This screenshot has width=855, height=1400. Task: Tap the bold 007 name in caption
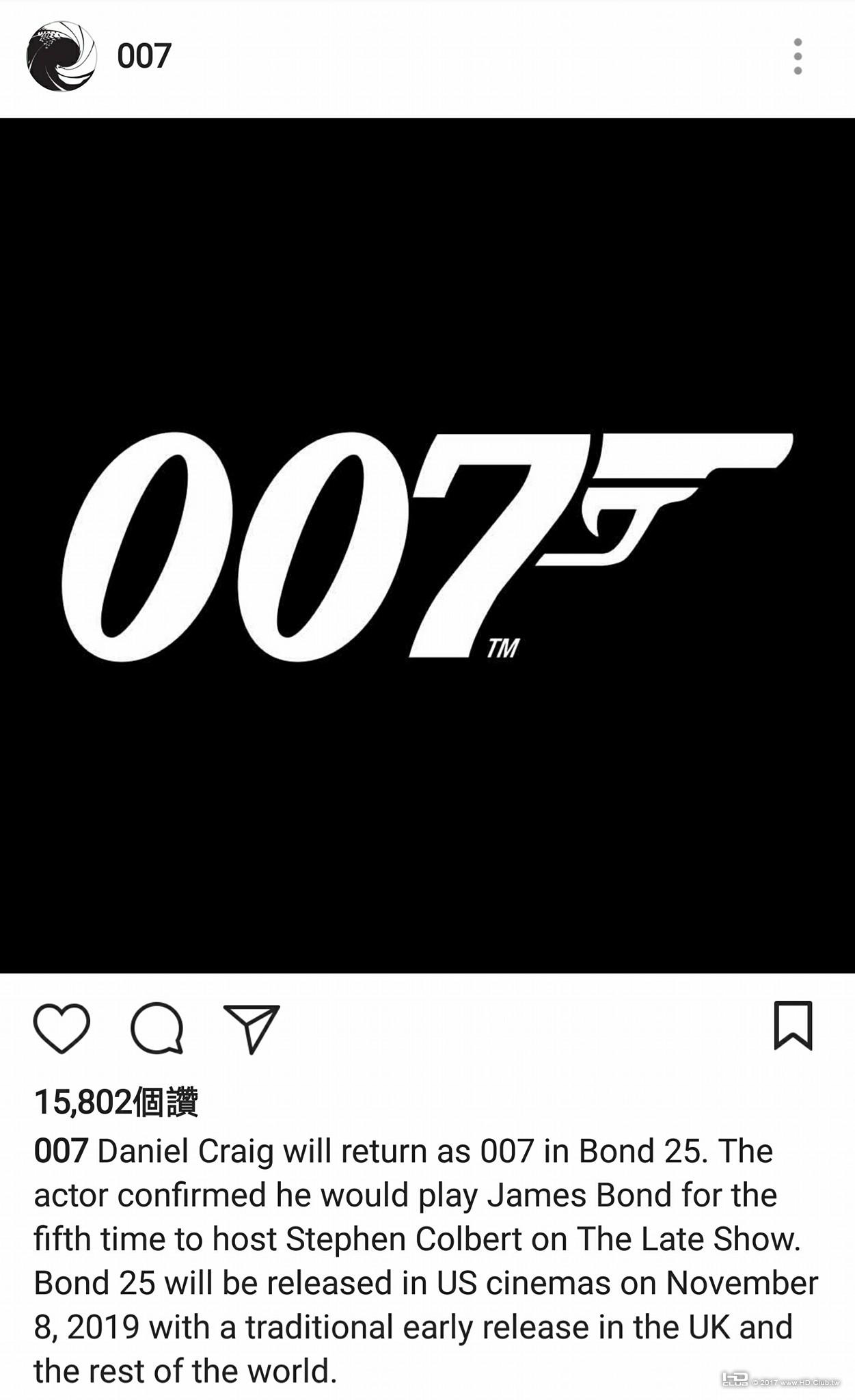click(61, 1151)
